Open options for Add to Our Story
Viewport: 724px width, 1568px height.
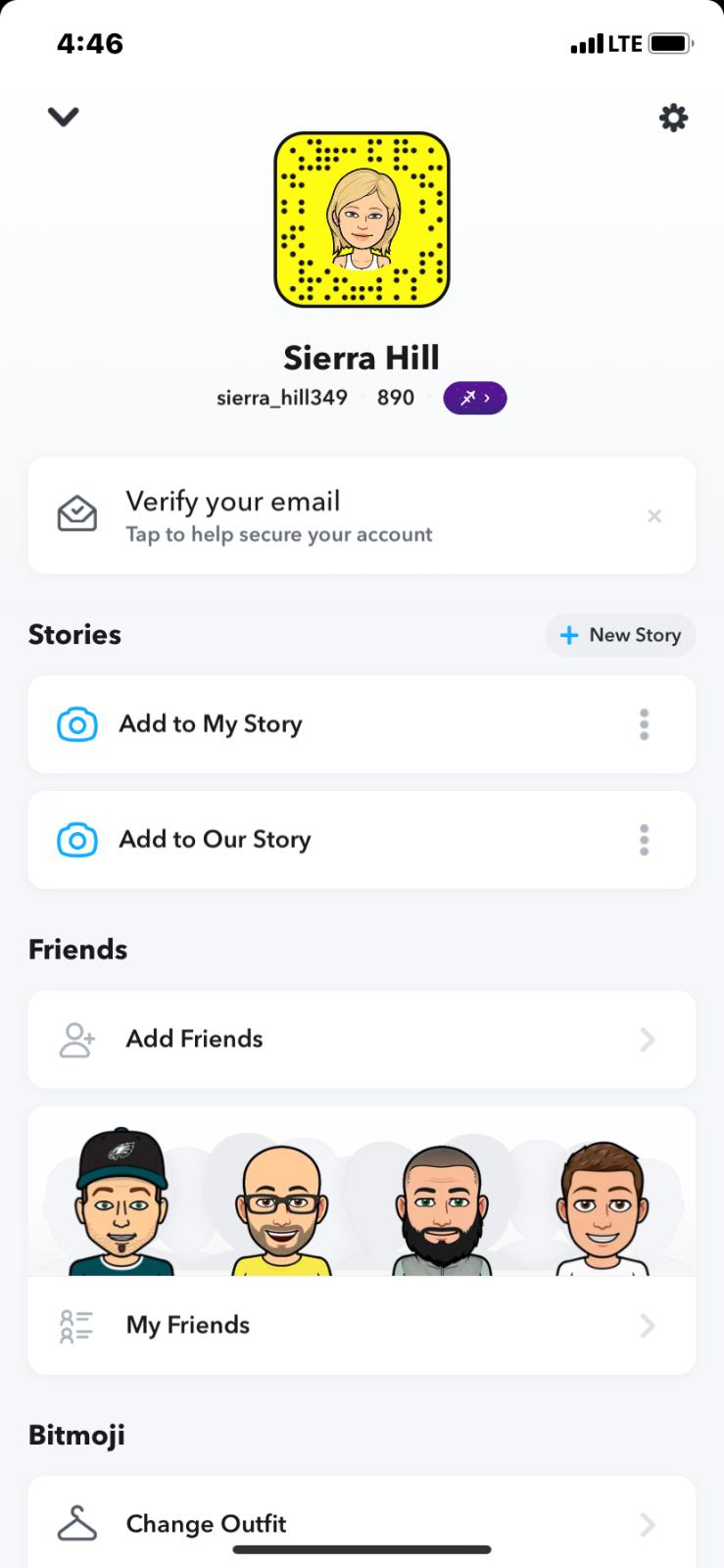644,840
